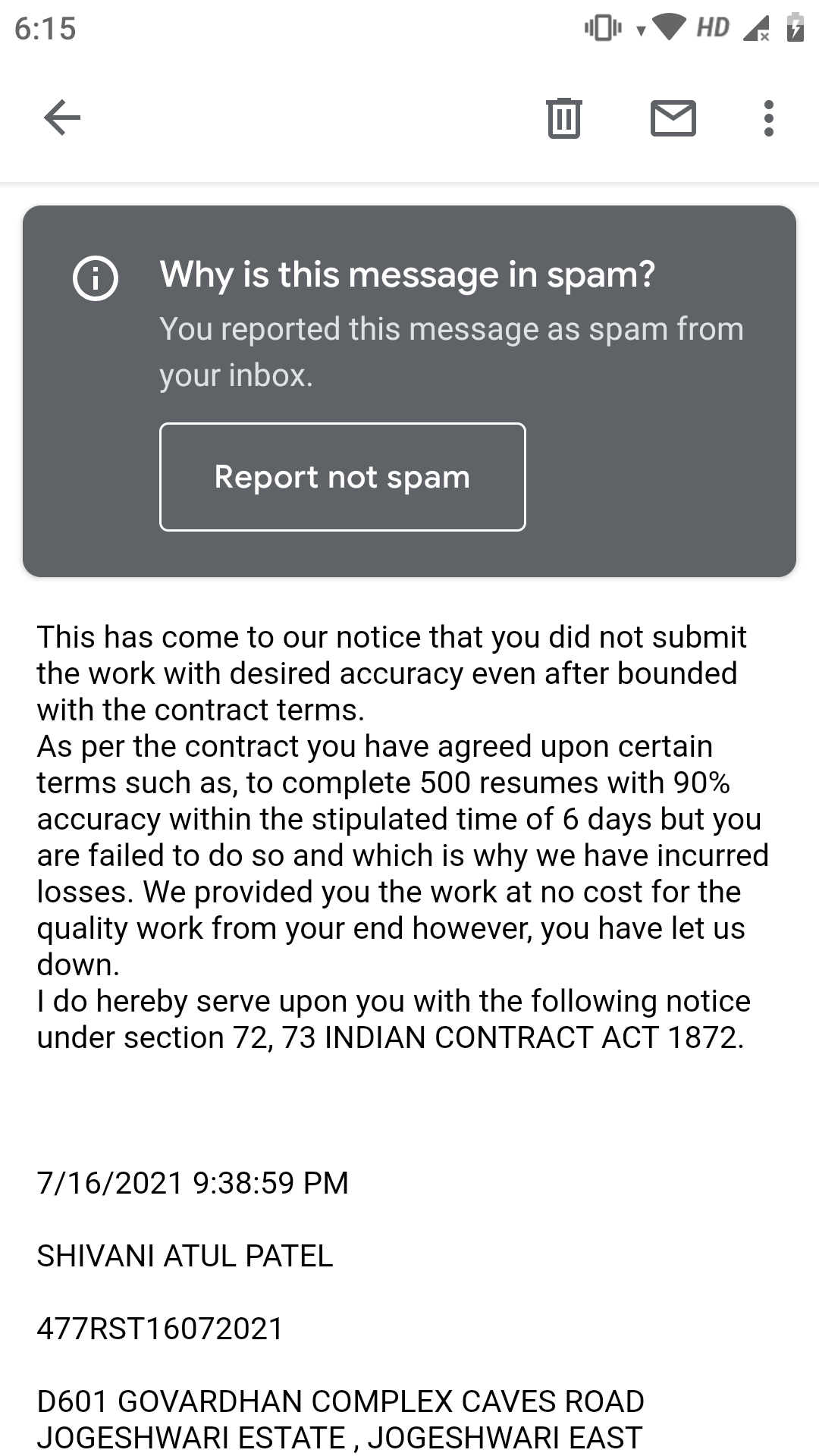Mark the message as unread
Screen dimensions: 819x1456
673,118
